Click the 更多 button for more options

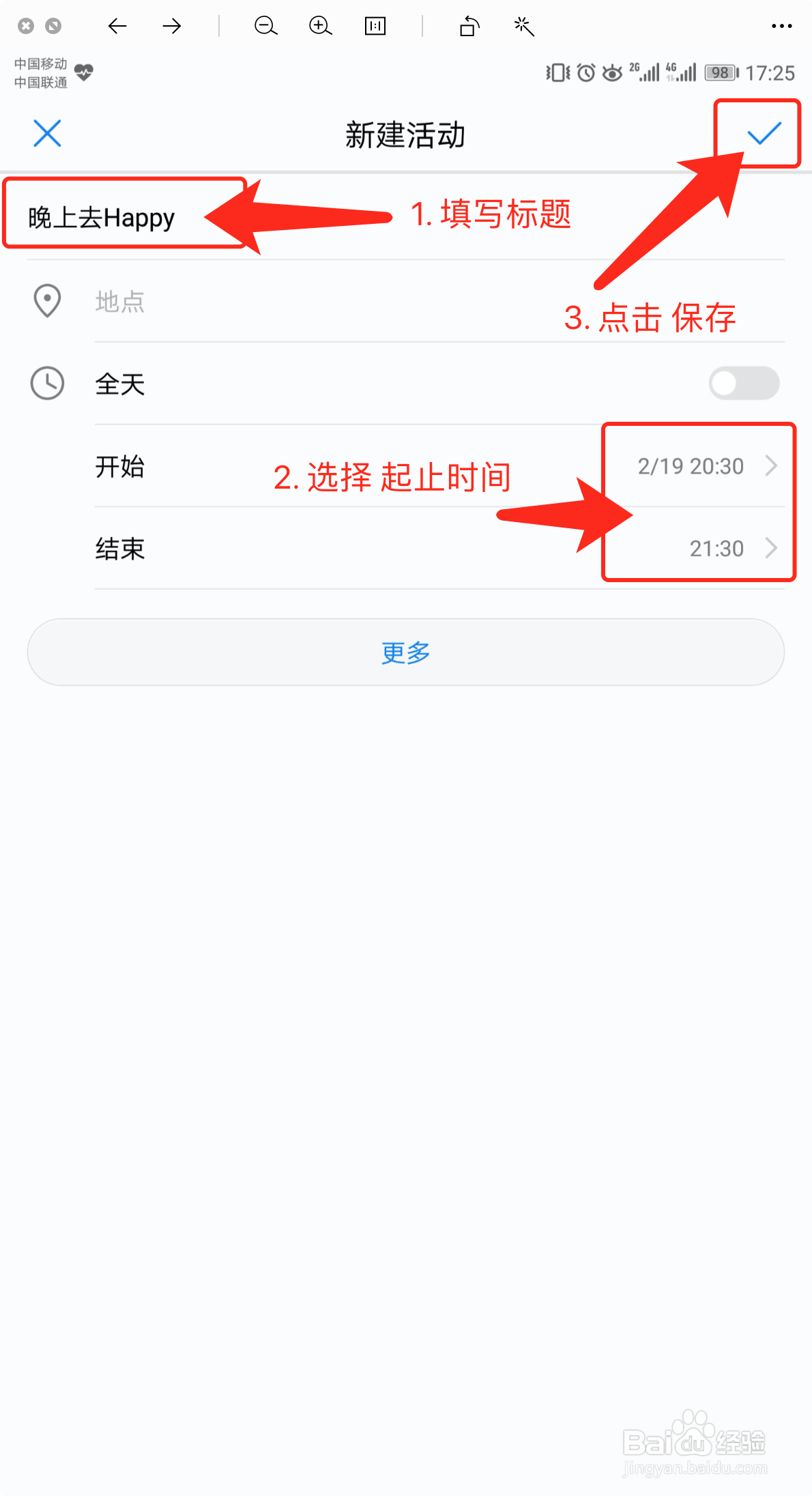tap(405, 652)
